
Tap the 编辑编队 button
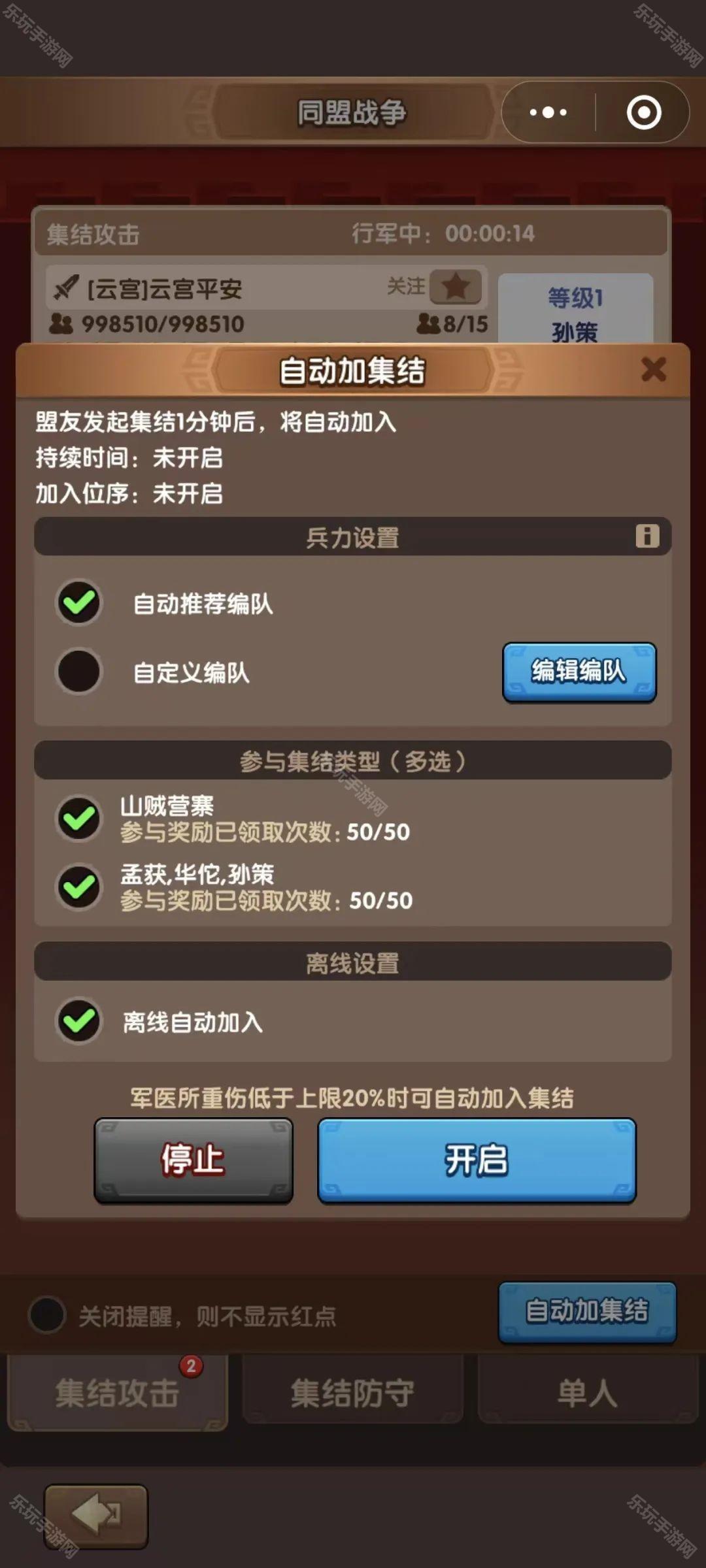tap(579, 672)
